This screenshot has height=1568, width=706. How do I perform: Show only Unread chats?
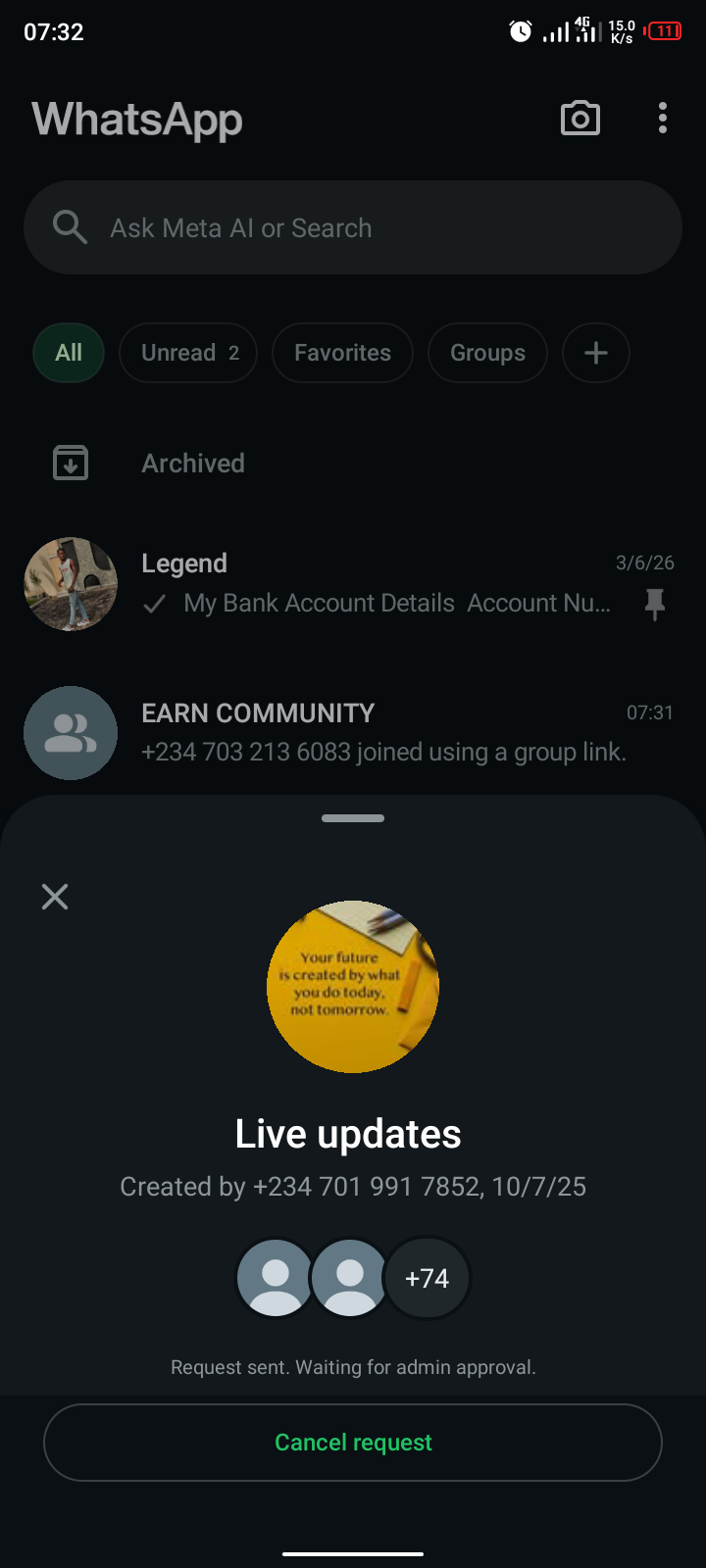tap(188, 353)
